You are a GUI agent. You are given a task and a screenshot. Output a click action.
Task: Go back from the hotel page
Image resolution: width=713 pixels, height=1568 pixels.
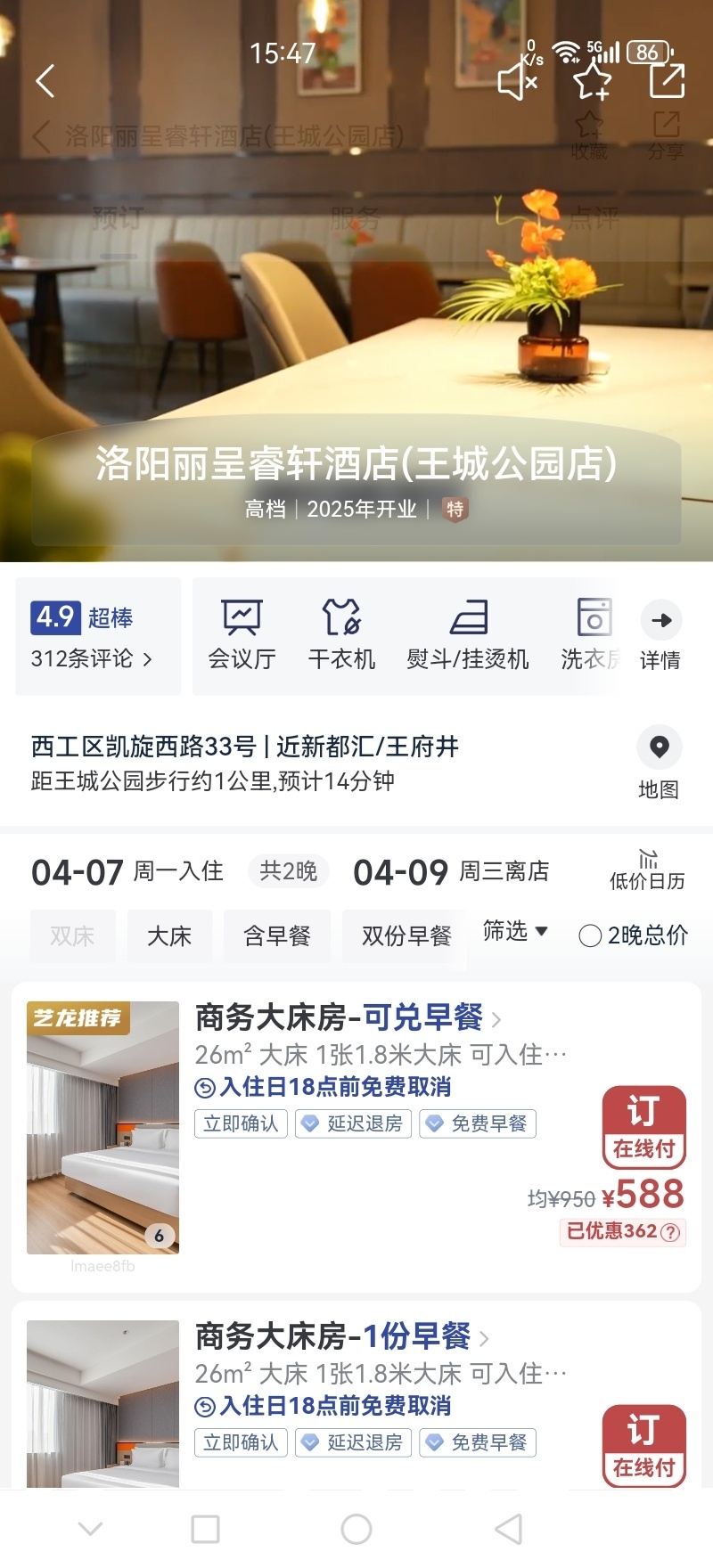(45, 81)
